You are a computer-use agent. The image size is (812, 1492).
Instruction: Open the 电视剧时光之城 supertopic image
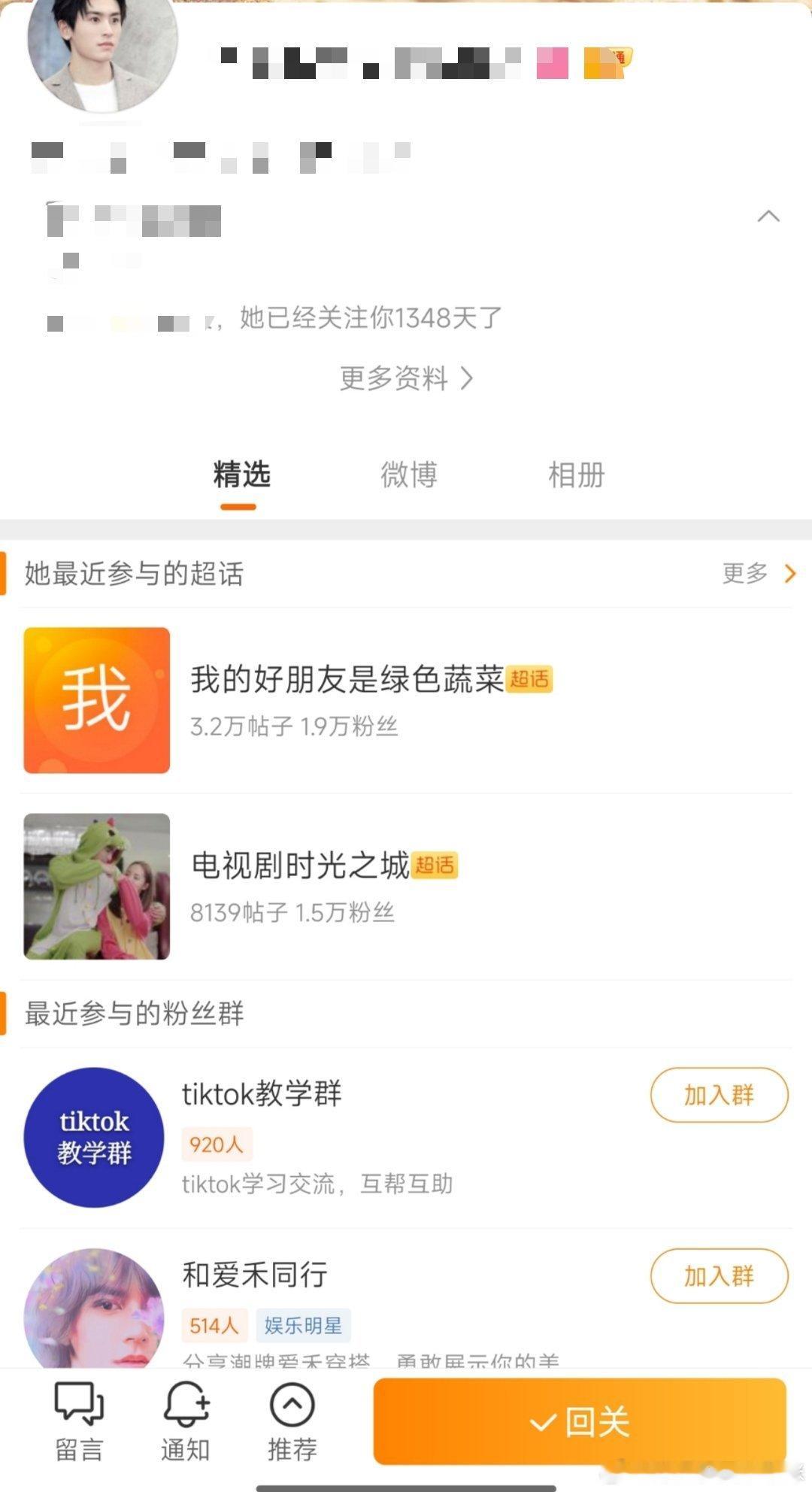tap(97, 887)
